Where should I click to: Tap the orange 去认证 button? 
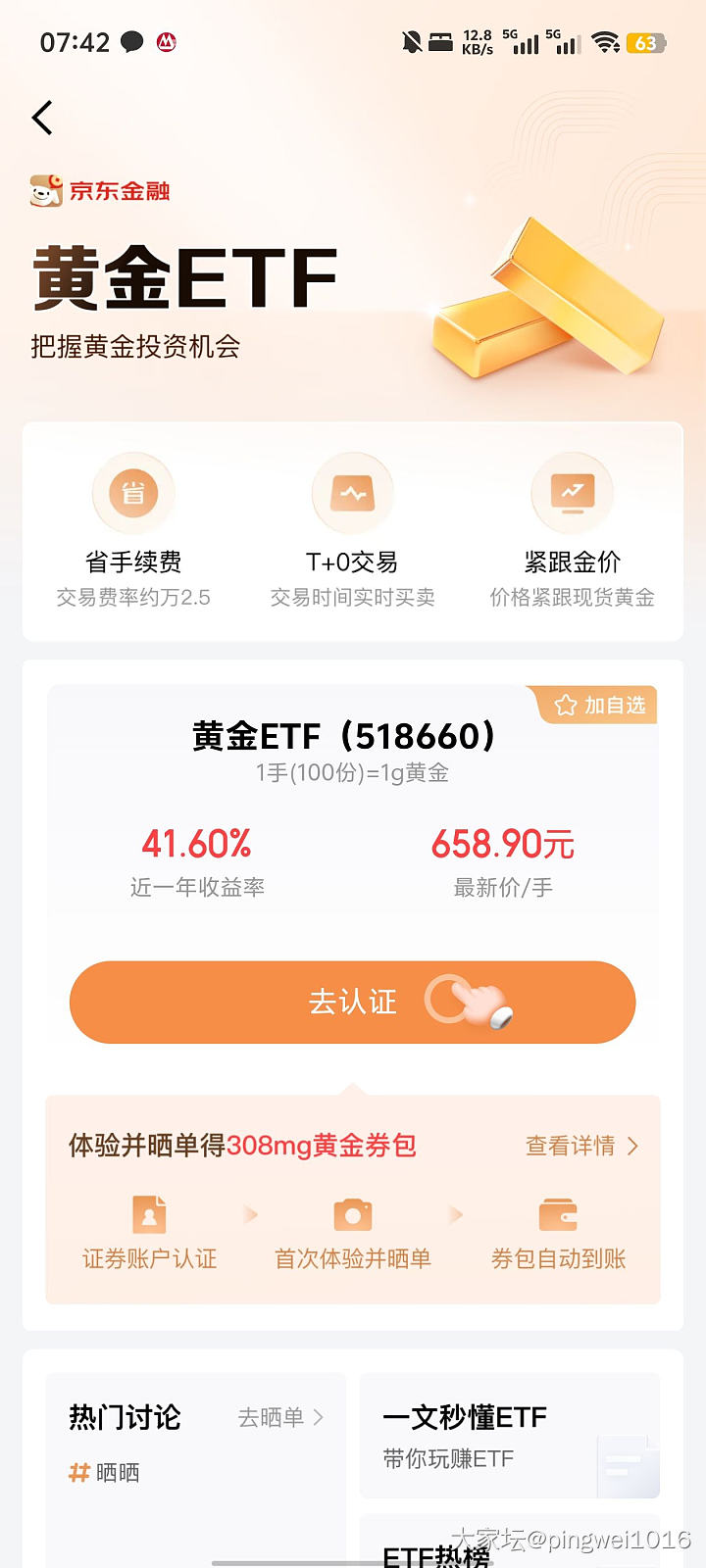tap(353, 1002)
